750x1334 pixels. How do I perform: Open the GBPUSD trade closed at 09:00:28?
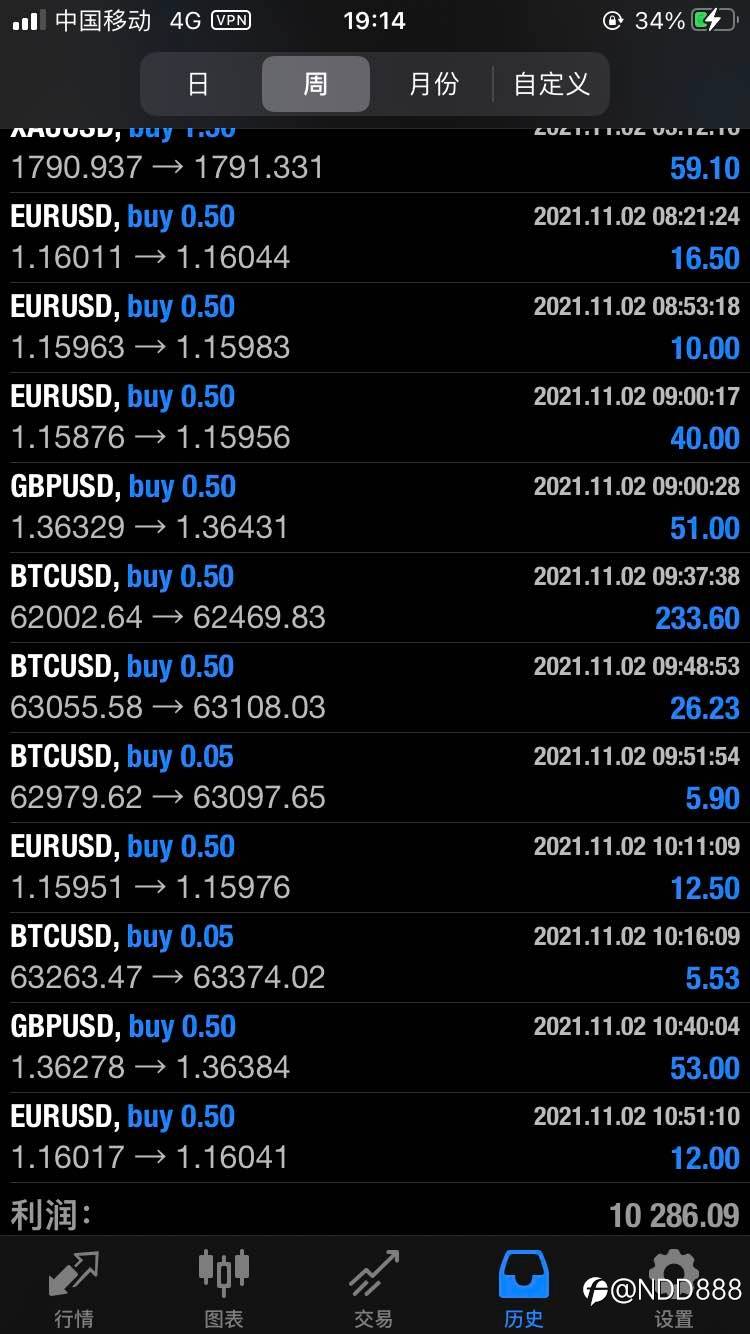pyautogui.click(x=375, y=508)
